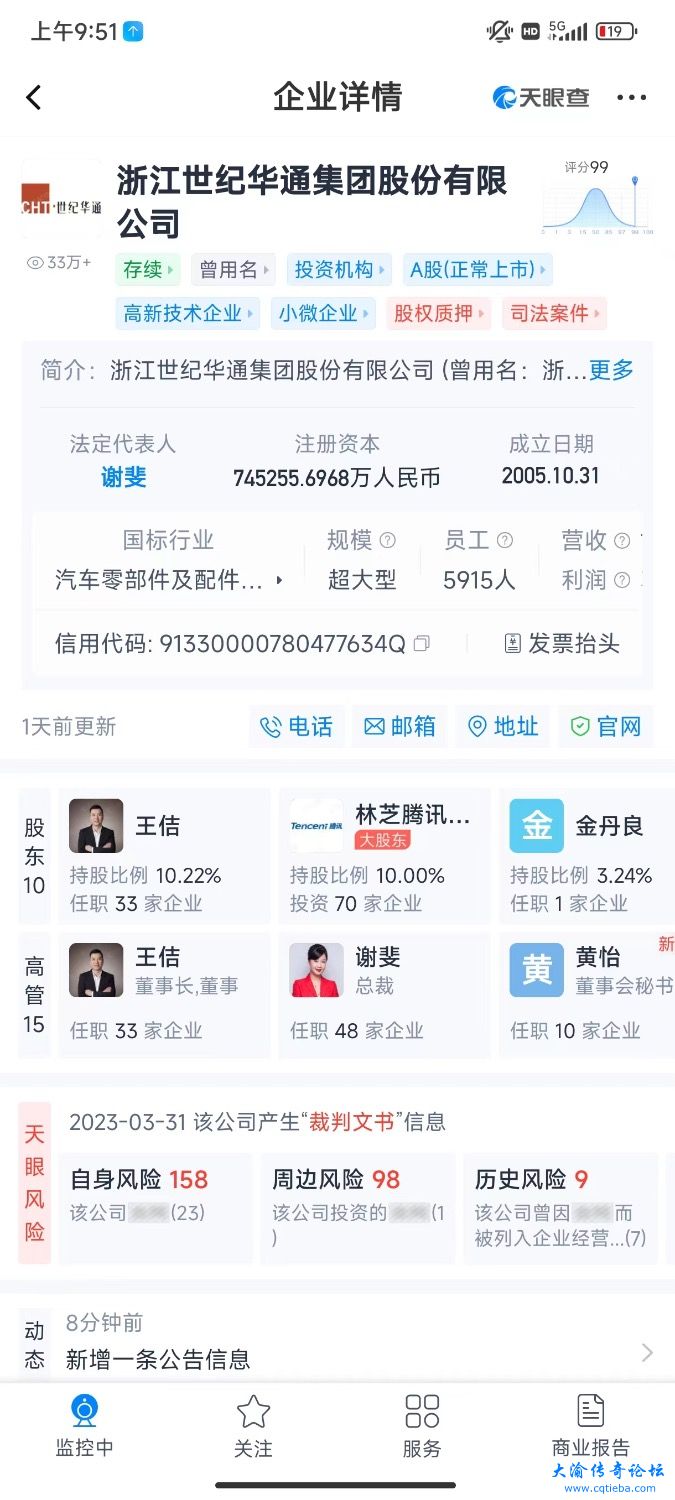View 股权质押 details
Screen dimensions: 675x1500
pos(438,313)
